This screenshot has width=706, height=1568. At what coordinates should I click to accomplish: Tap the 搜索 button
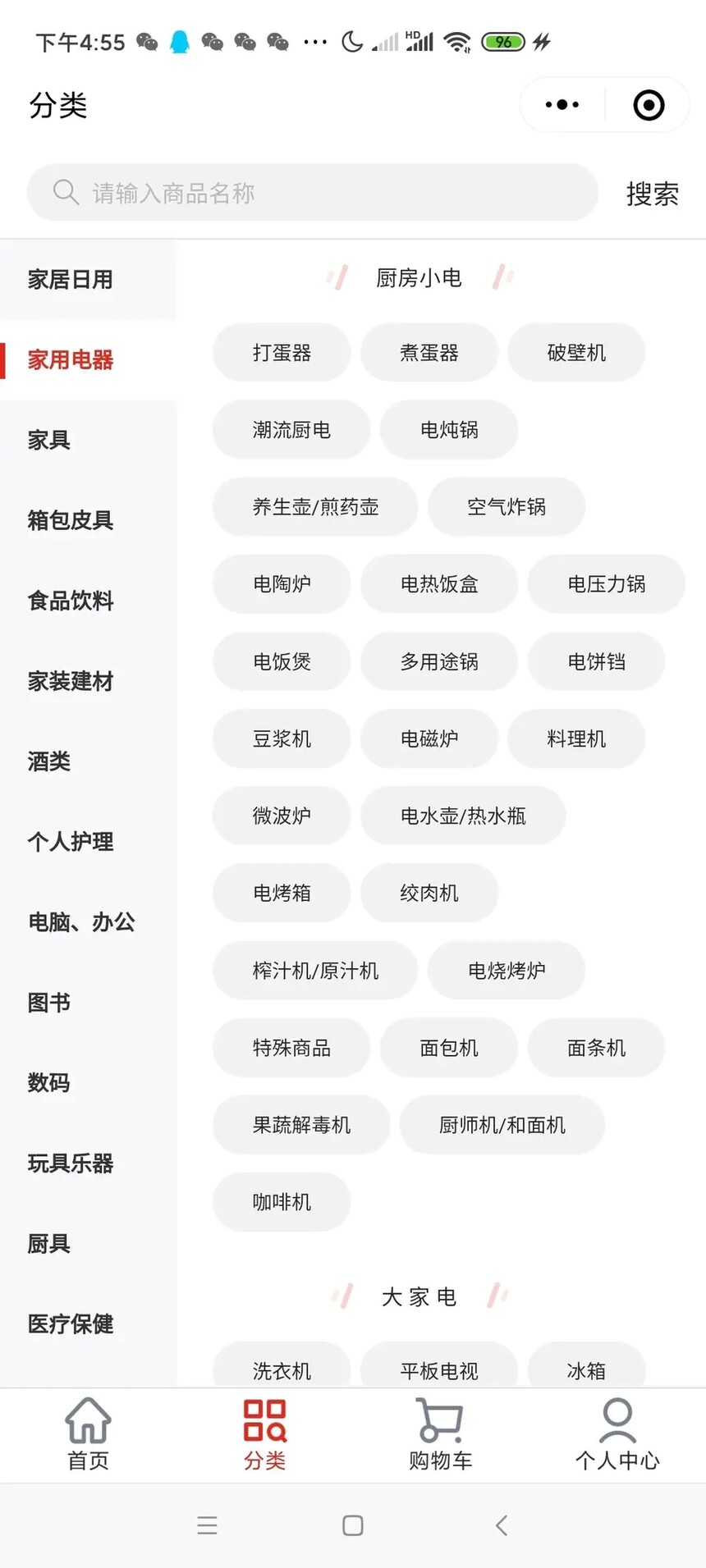click(x=653, y=194)
